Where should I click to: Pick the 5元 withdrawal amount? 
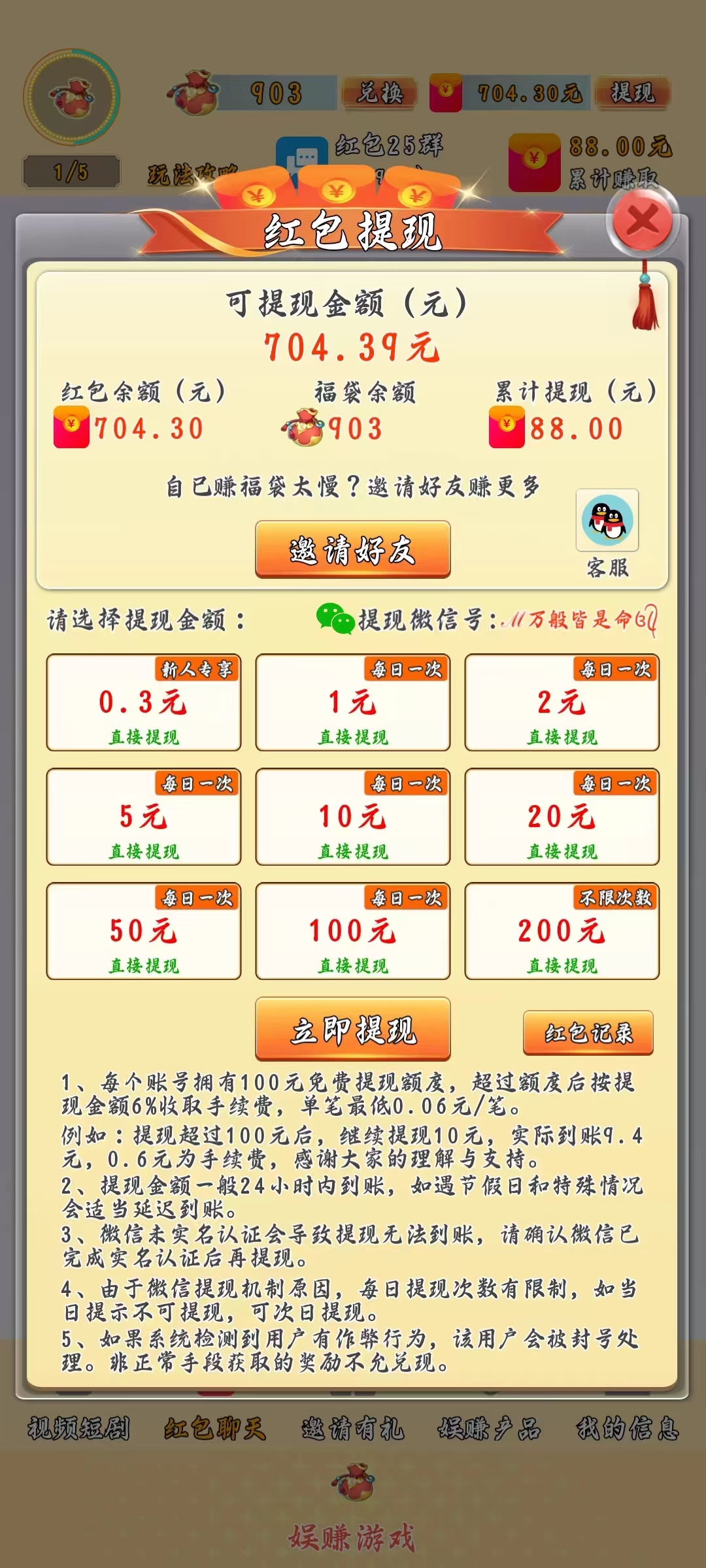pos(144,817)
